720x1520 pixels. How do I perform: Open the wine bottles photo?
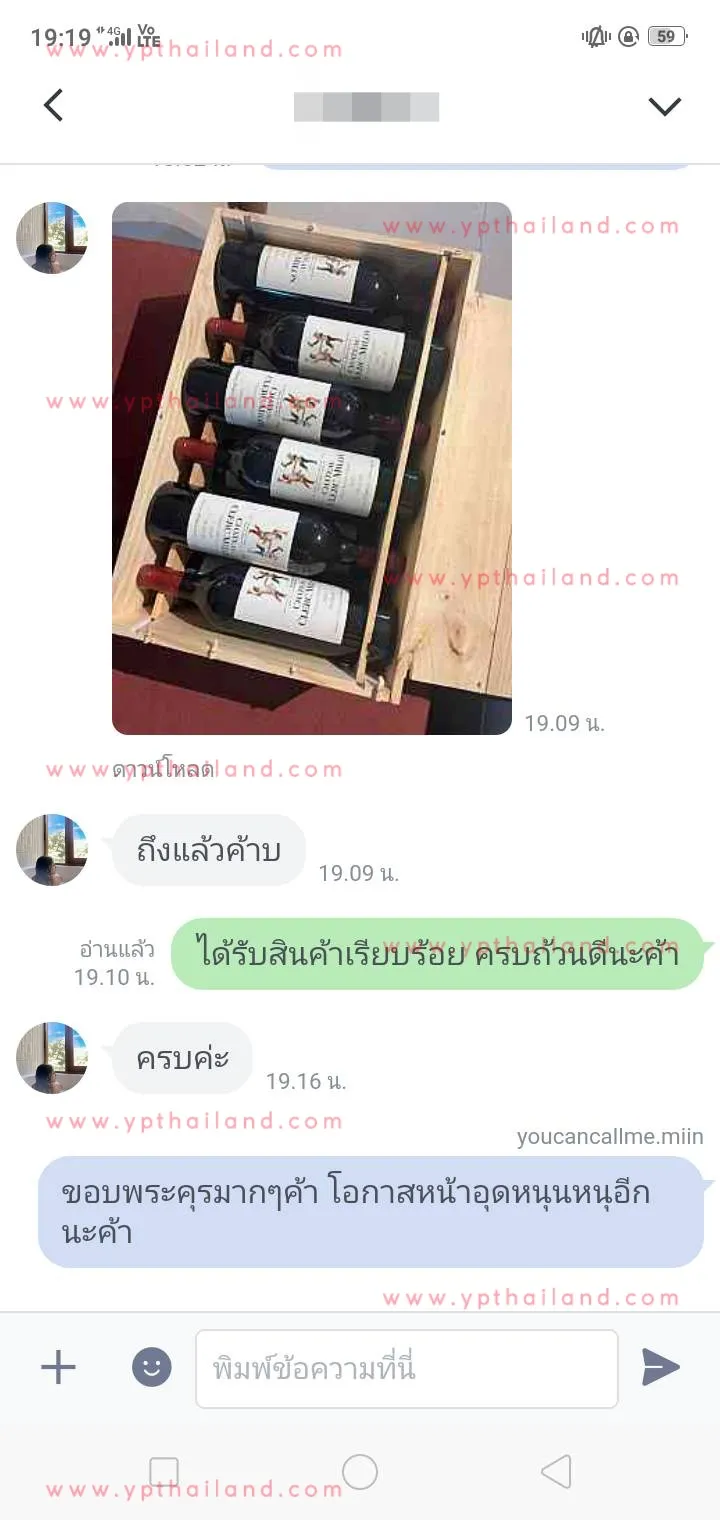(312, 468)
